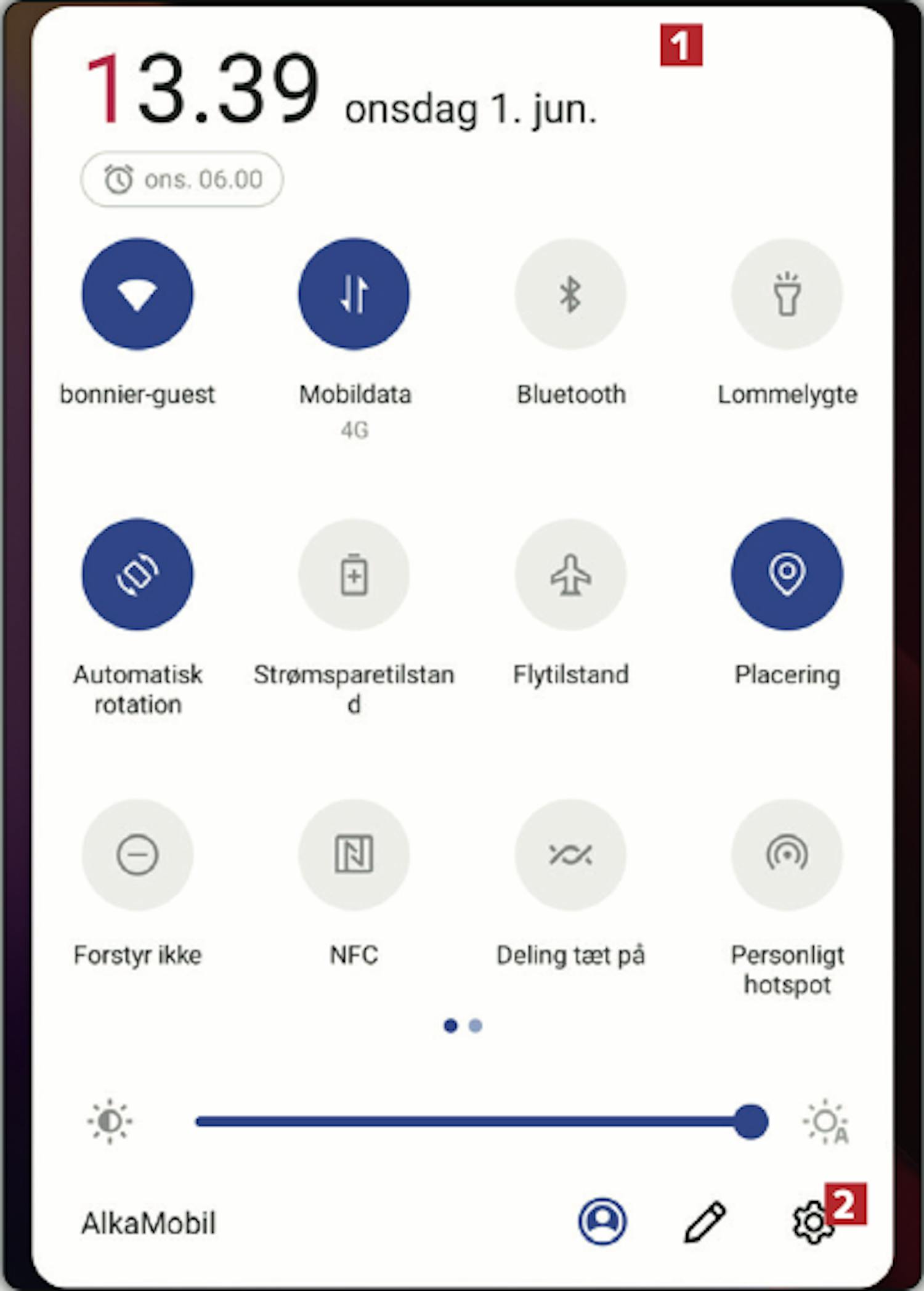Turn on Bluetooth

click(x=570, y=294)
